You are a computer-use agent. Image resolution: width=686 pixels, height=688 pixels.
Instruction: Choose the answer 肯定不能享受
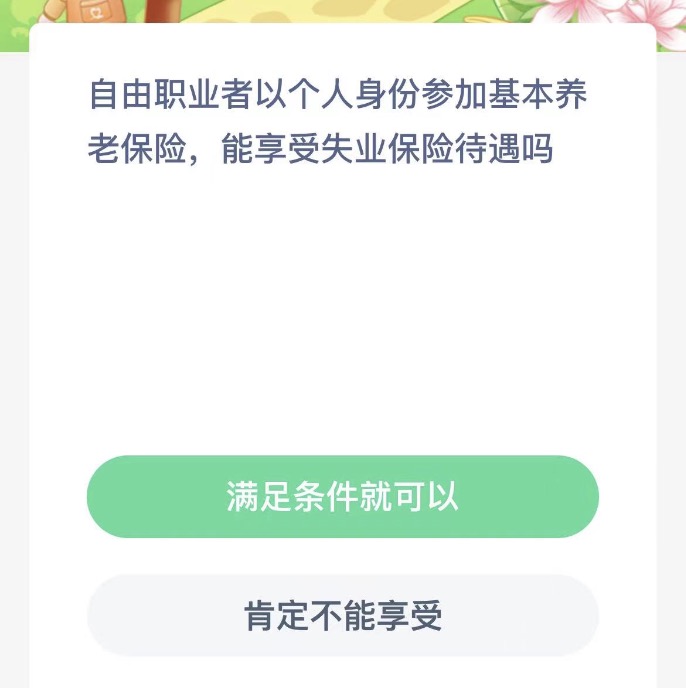click(342, 615)
